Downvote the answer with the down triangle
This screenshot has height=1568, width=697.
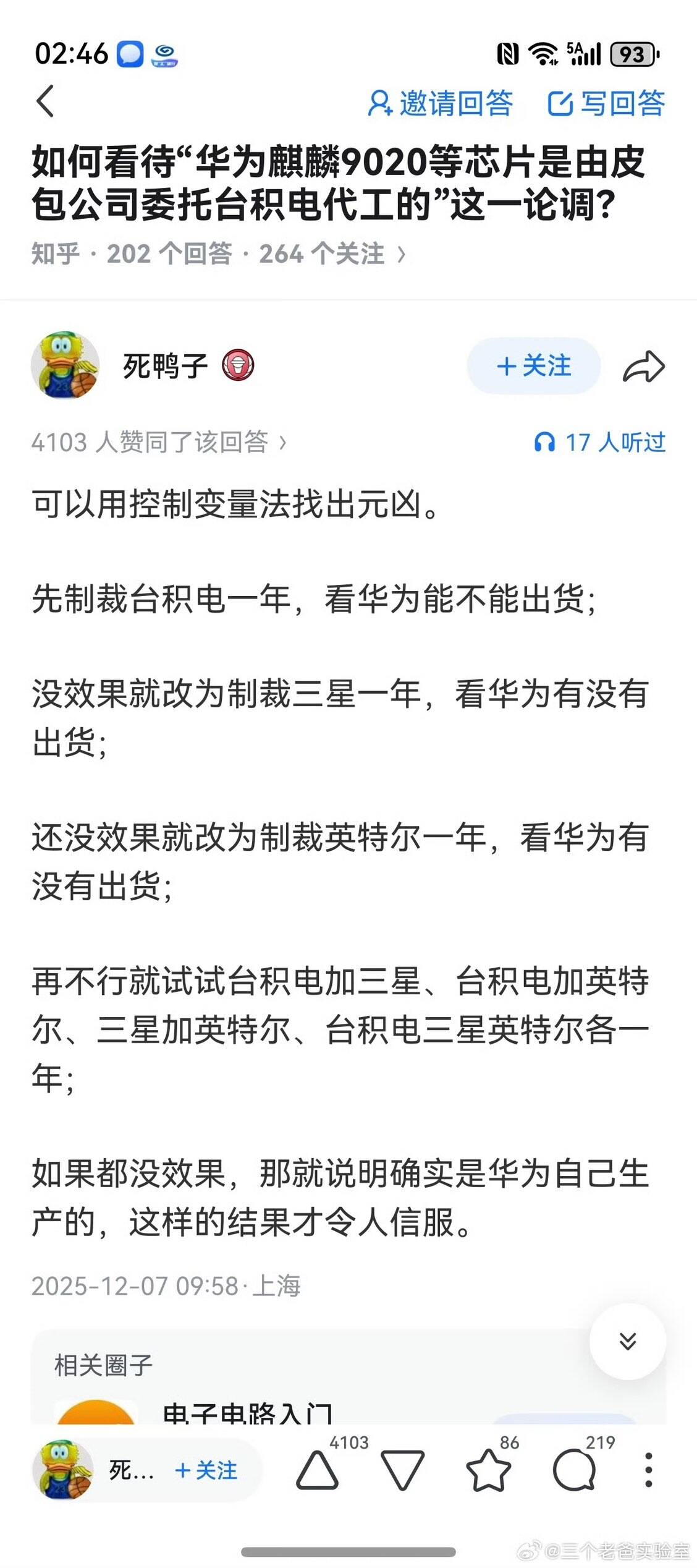(x=402, y=1470)
